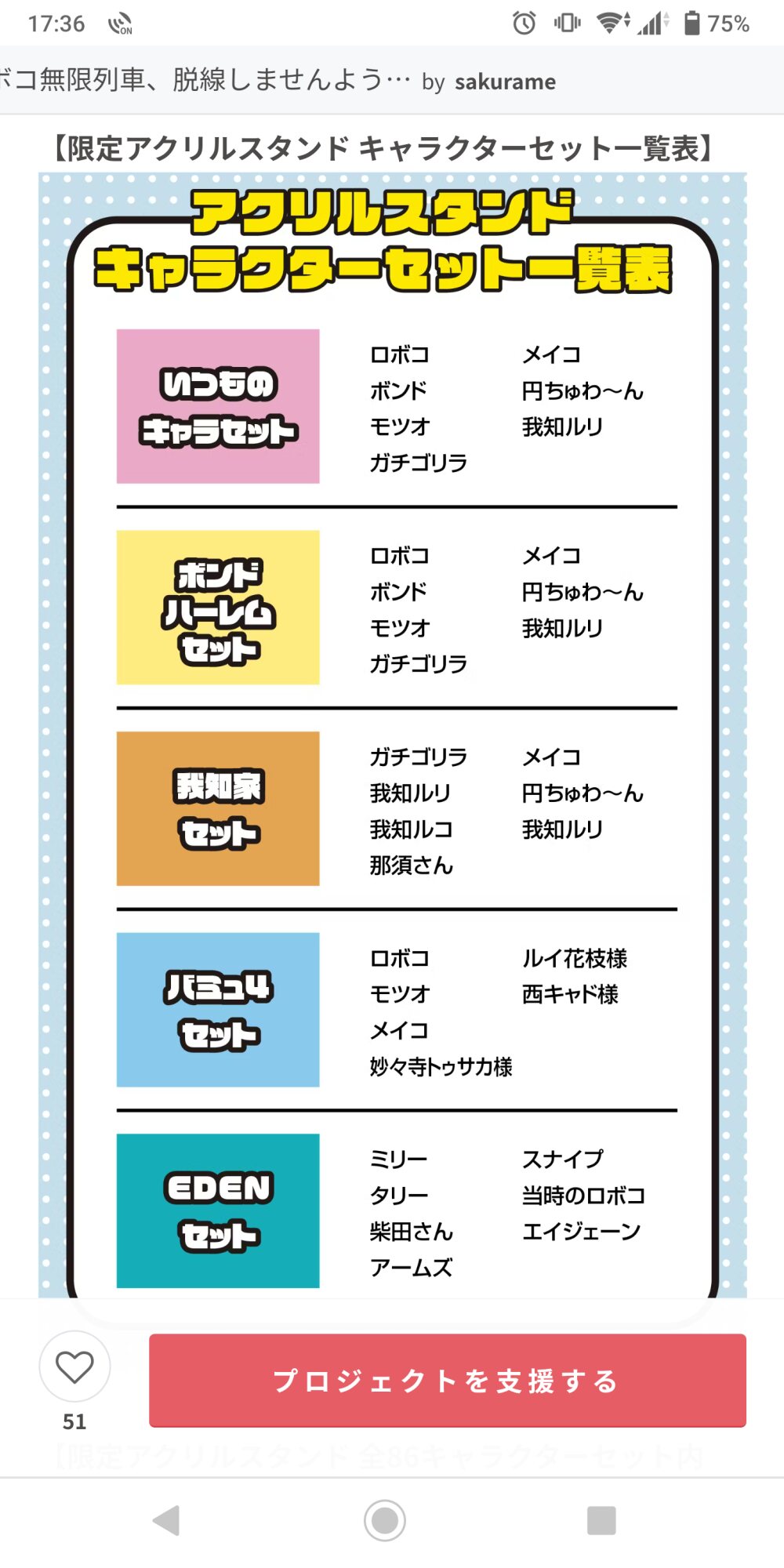The width and height of the screenshot is (784, 1568).
Task: Return to the home screen
Action: coord(385,1521)
